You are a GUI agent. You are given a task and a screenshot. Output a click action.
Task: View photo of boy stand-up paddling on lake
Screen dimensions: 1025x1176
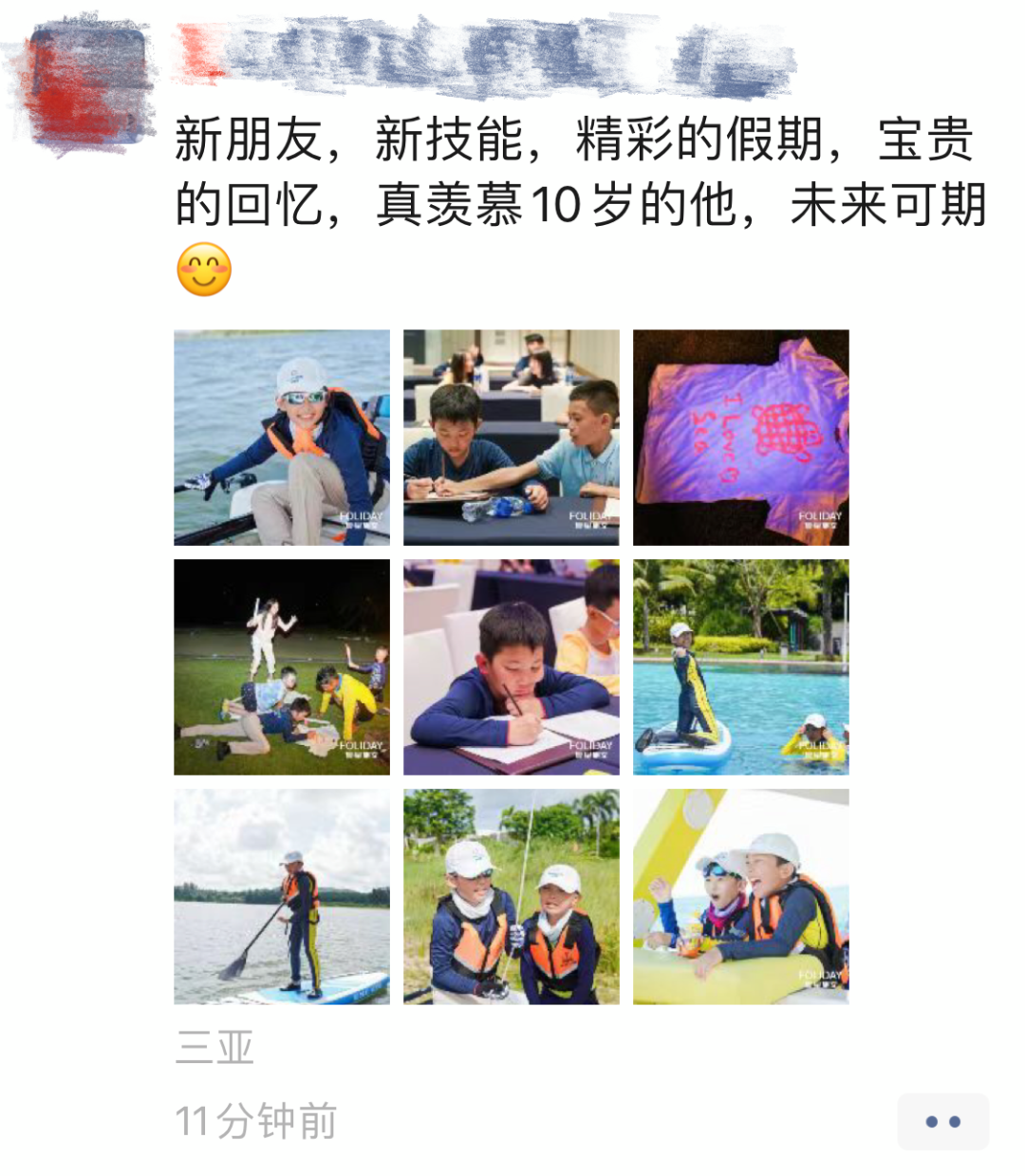point(282,897)
